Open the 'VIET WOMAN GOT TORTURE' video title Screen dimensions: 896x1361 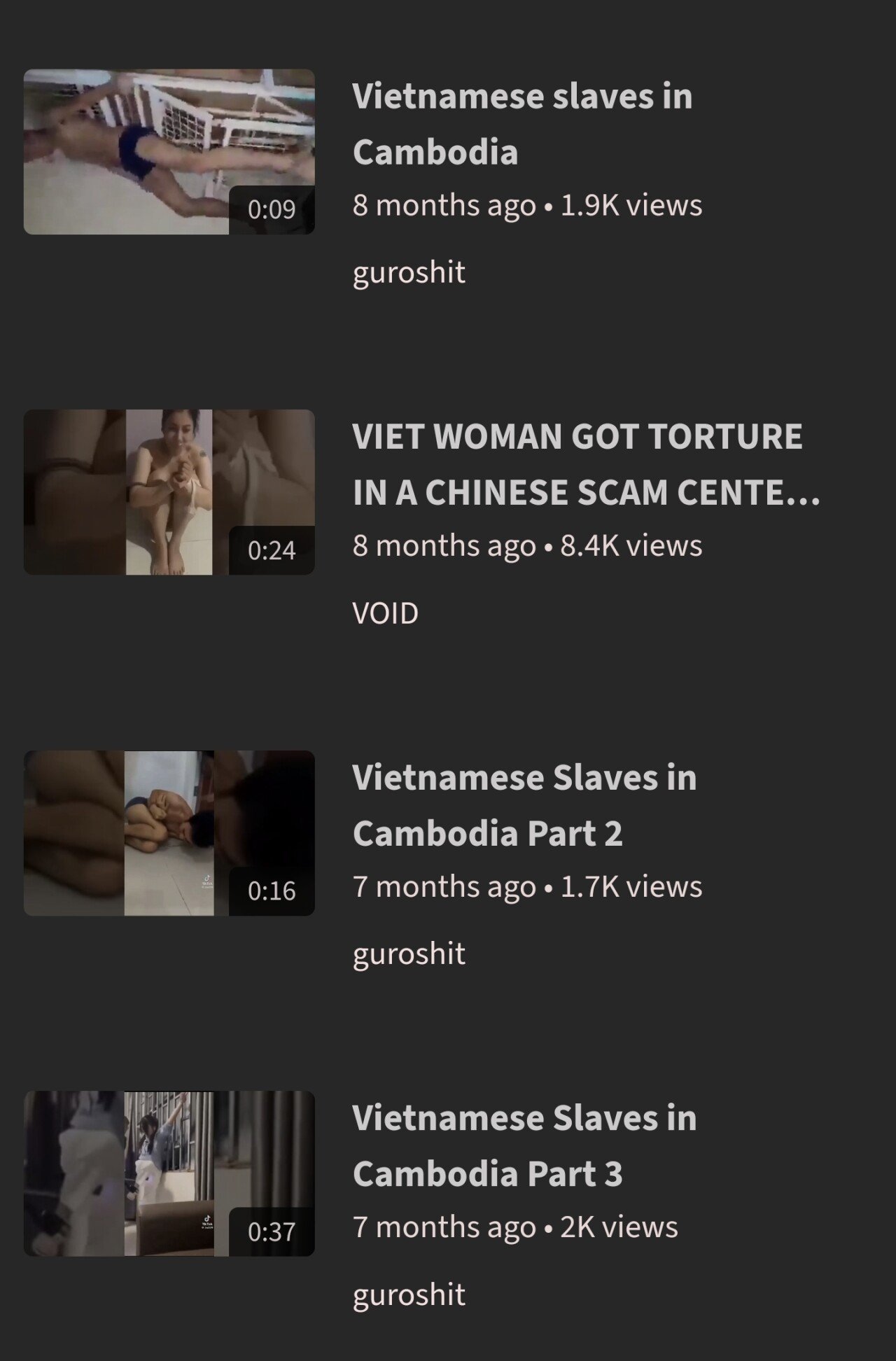pos(585,464)
